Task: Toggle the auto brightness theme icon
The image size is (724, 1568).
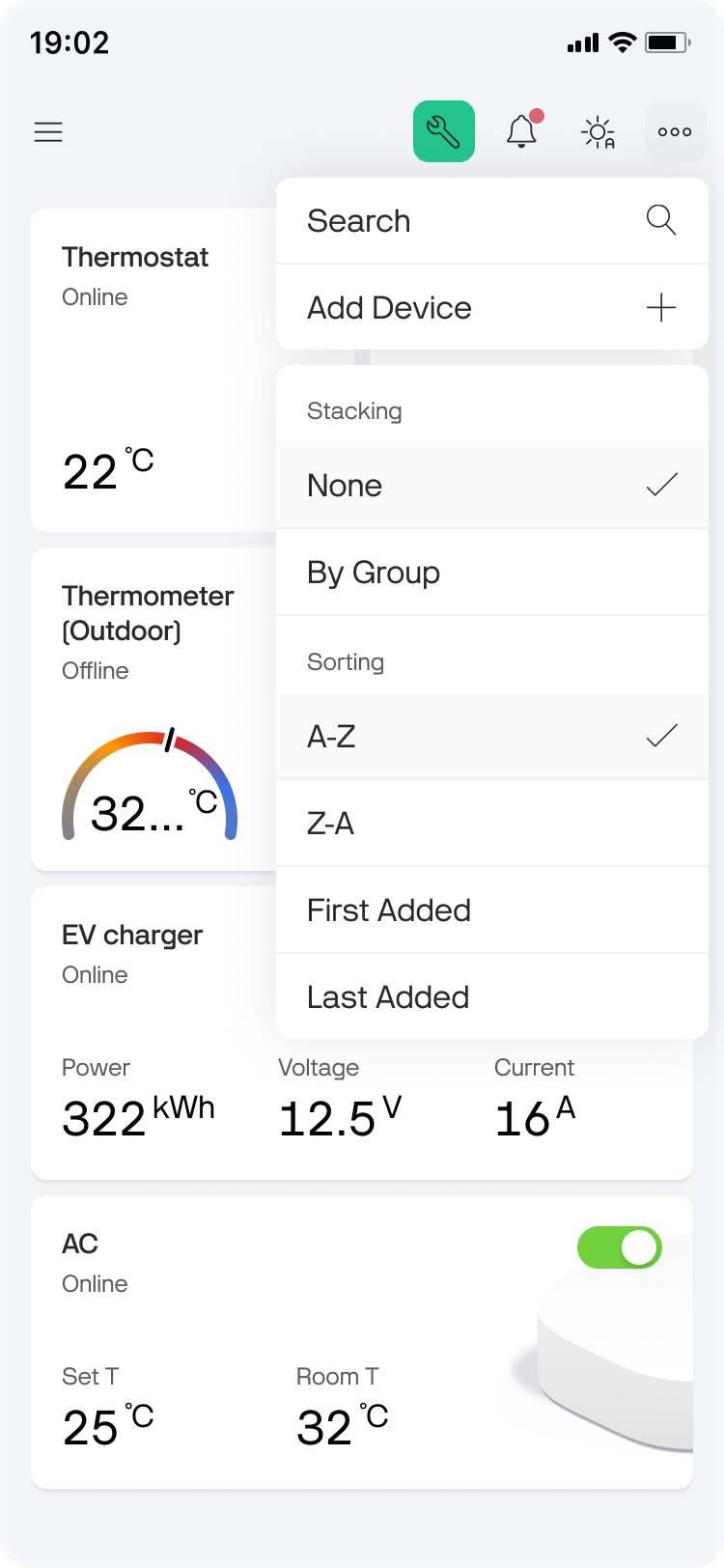Action: point(599,131)
